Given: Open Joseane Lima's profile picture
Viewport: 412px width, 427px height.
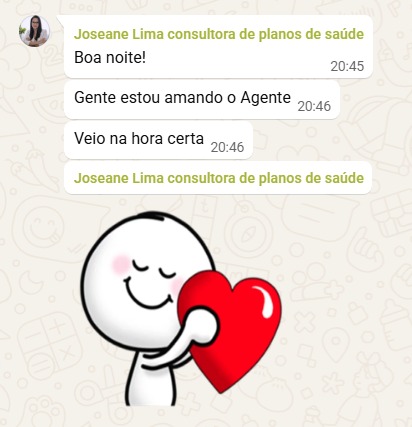Looking at the screenshot, I should tap(34, 31).
